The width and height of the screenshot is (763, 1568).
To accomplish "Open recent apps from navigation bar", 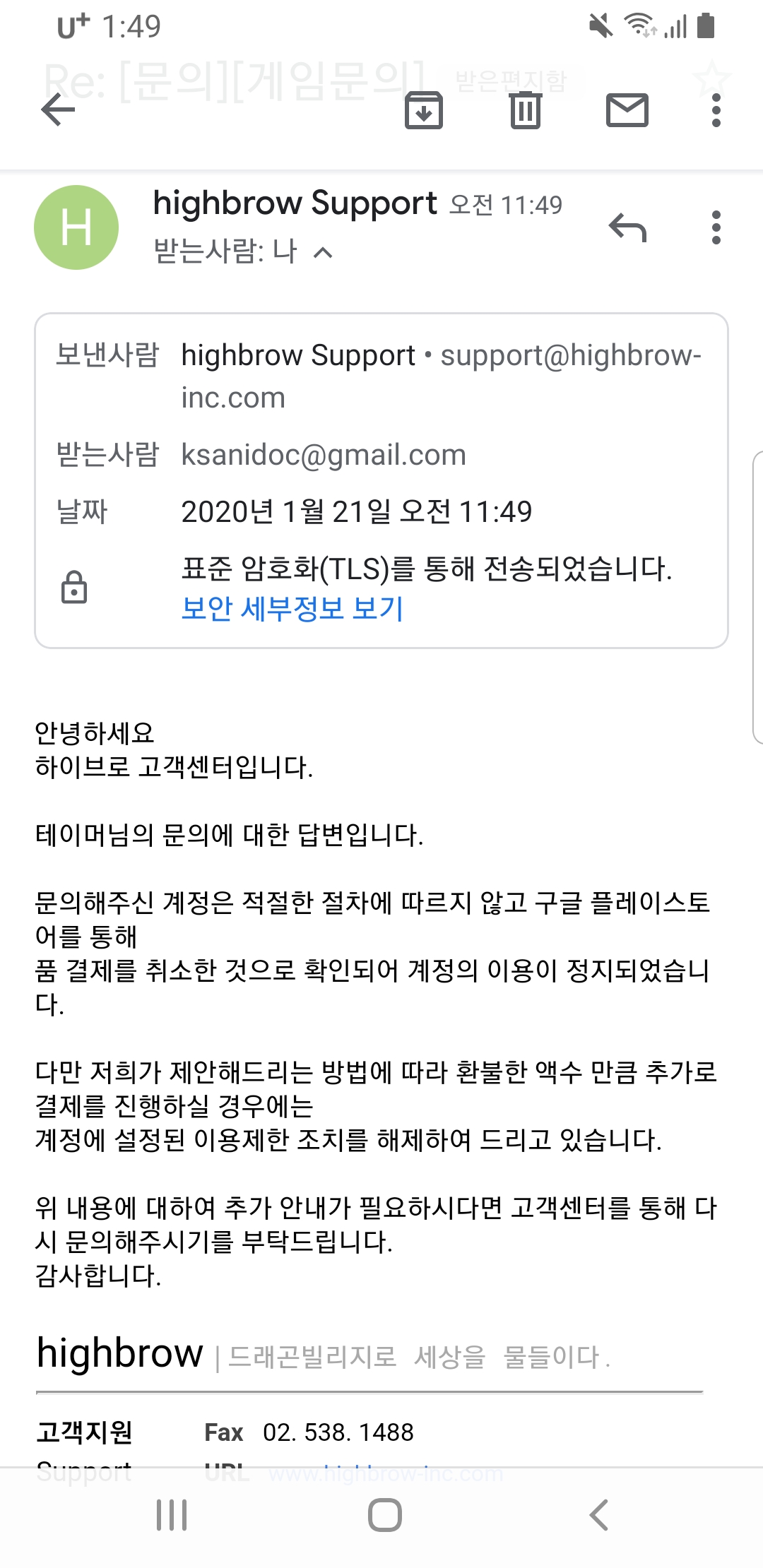I will 172,1514.
